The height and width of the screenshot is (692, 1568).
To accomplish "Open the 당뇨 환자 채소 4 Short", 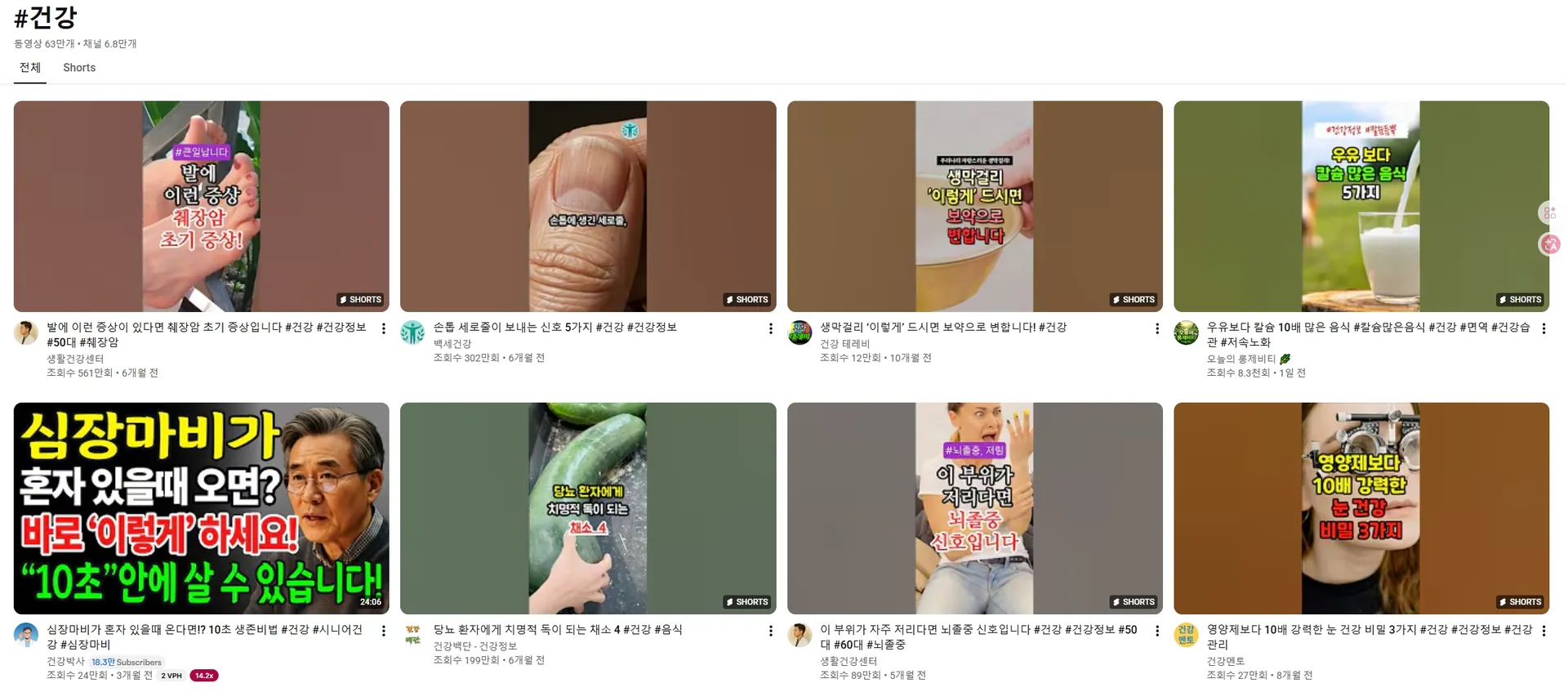I will click(587, 507).
